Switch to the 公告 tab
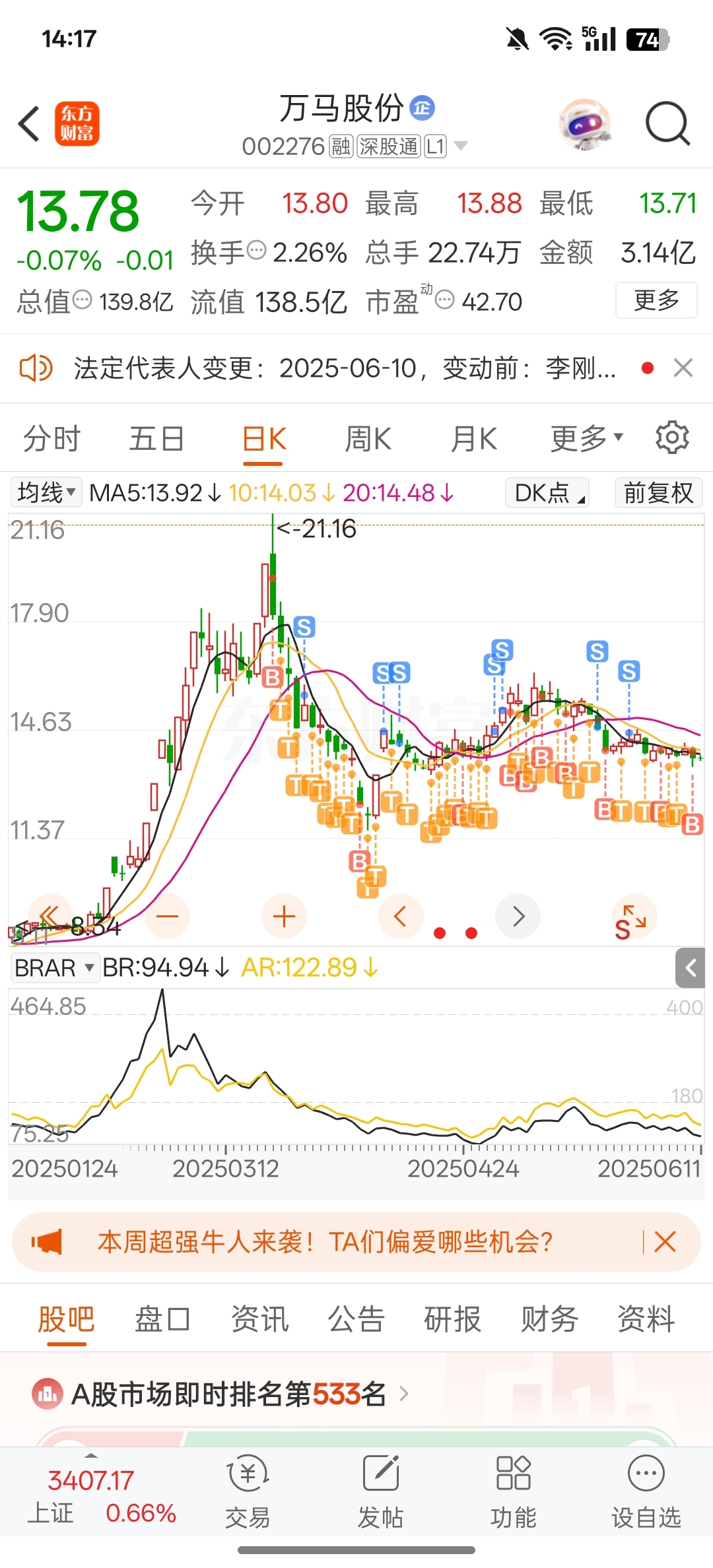The width and height of the screenshot is (713, 1568). pyautogui.click(x=356, y=1320)
